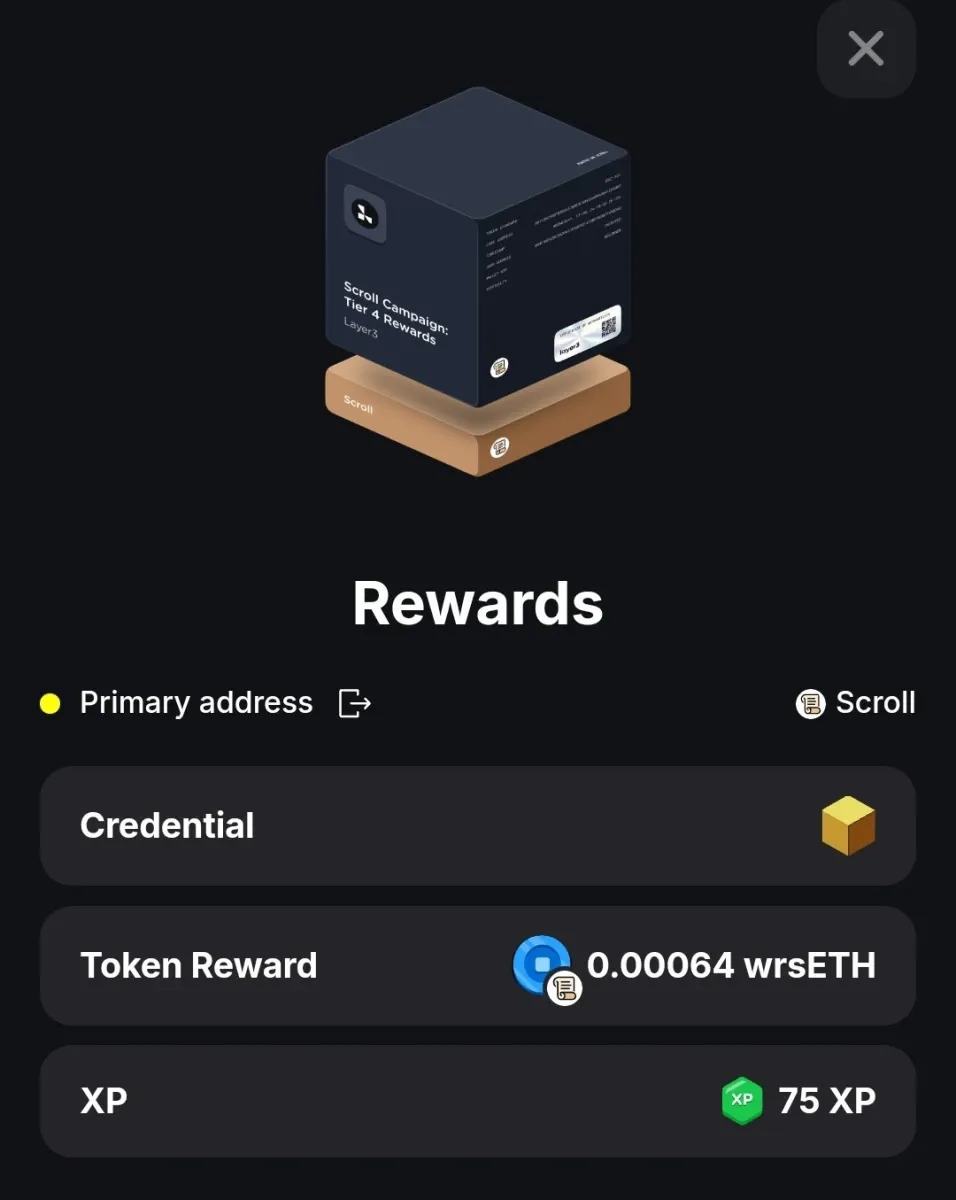Close the Rewards dialog
Image resolution: width=956 pixels, height=1200 pixels.
click(x=865, y=48)
